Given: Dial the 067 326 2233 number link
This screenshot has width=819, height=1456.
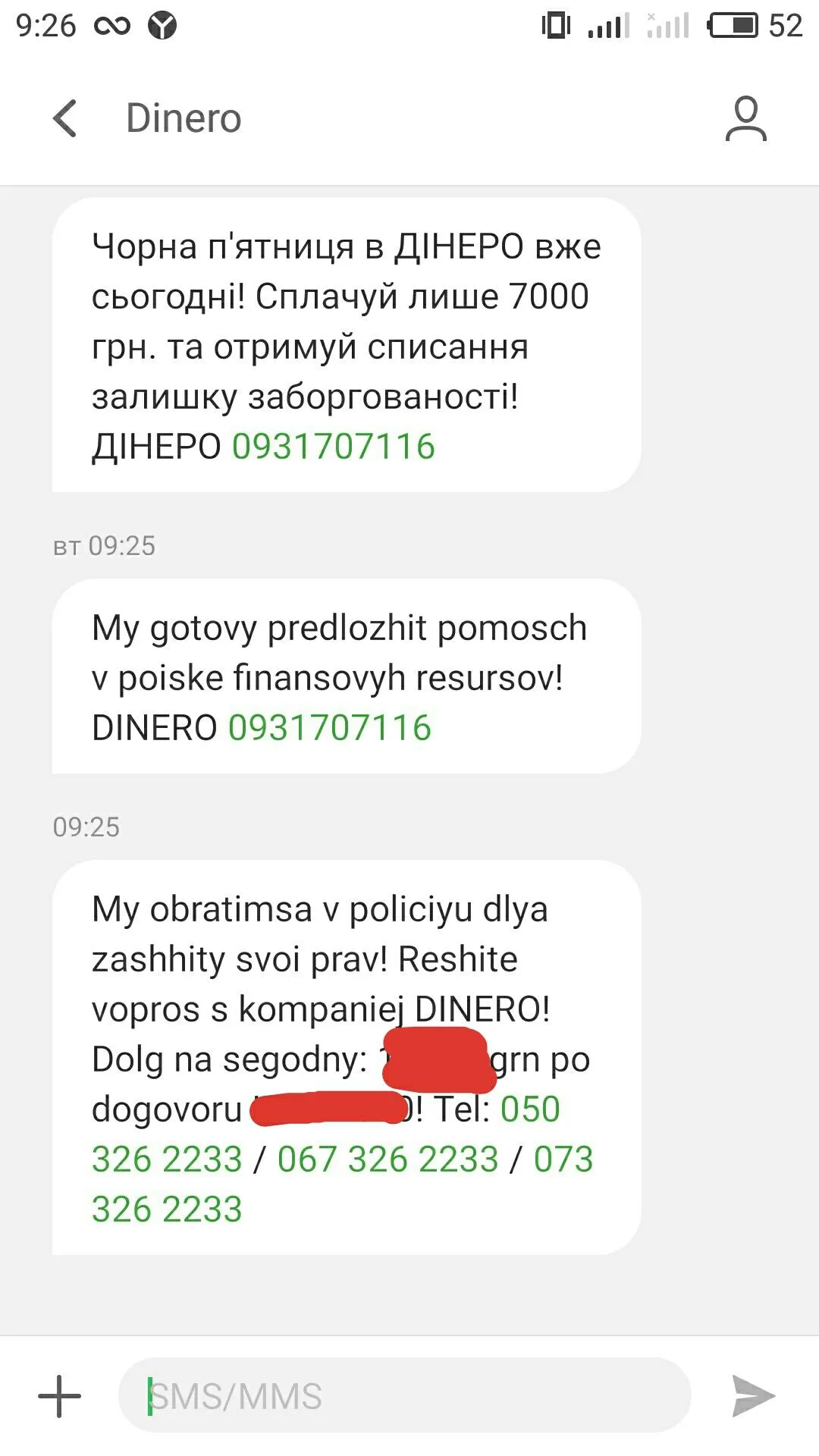Looking at the screenshot, I should click(388, 1159).
